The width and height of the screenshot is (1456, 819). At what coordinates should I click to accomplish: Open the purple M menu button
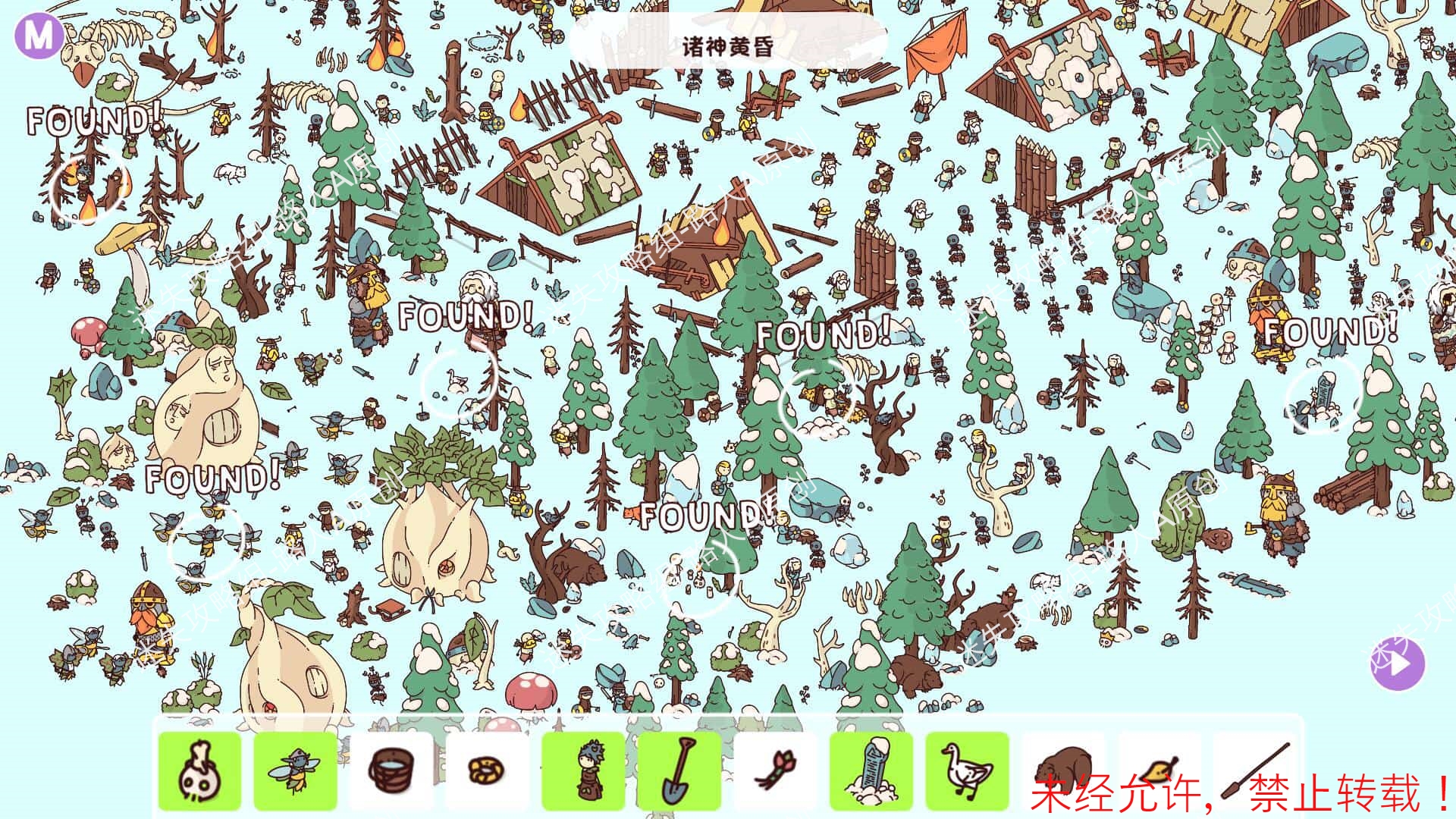[x=39, y=35]
